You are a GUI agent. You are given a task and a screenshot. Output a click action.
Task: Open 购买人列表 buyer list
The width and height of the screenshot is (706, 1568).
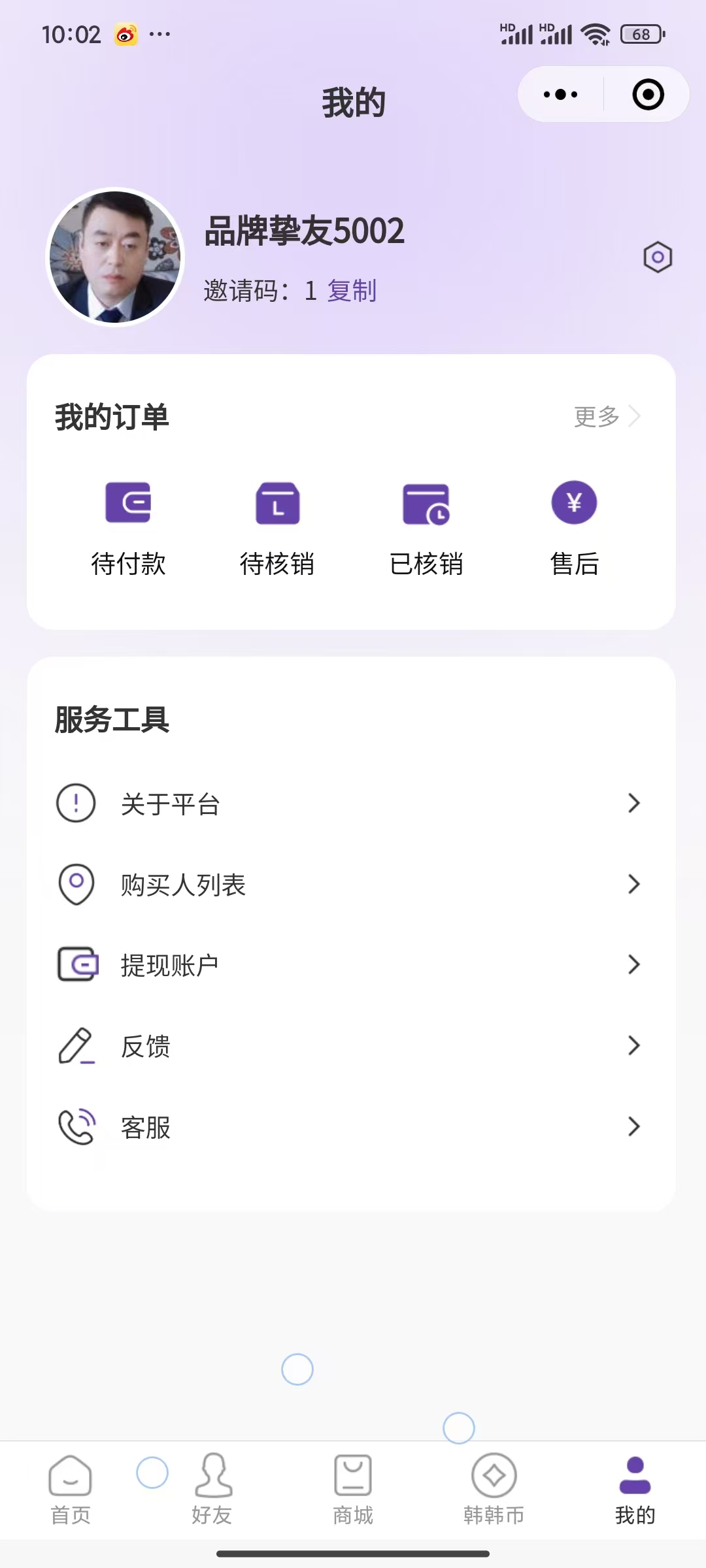(x=351, y=885)
